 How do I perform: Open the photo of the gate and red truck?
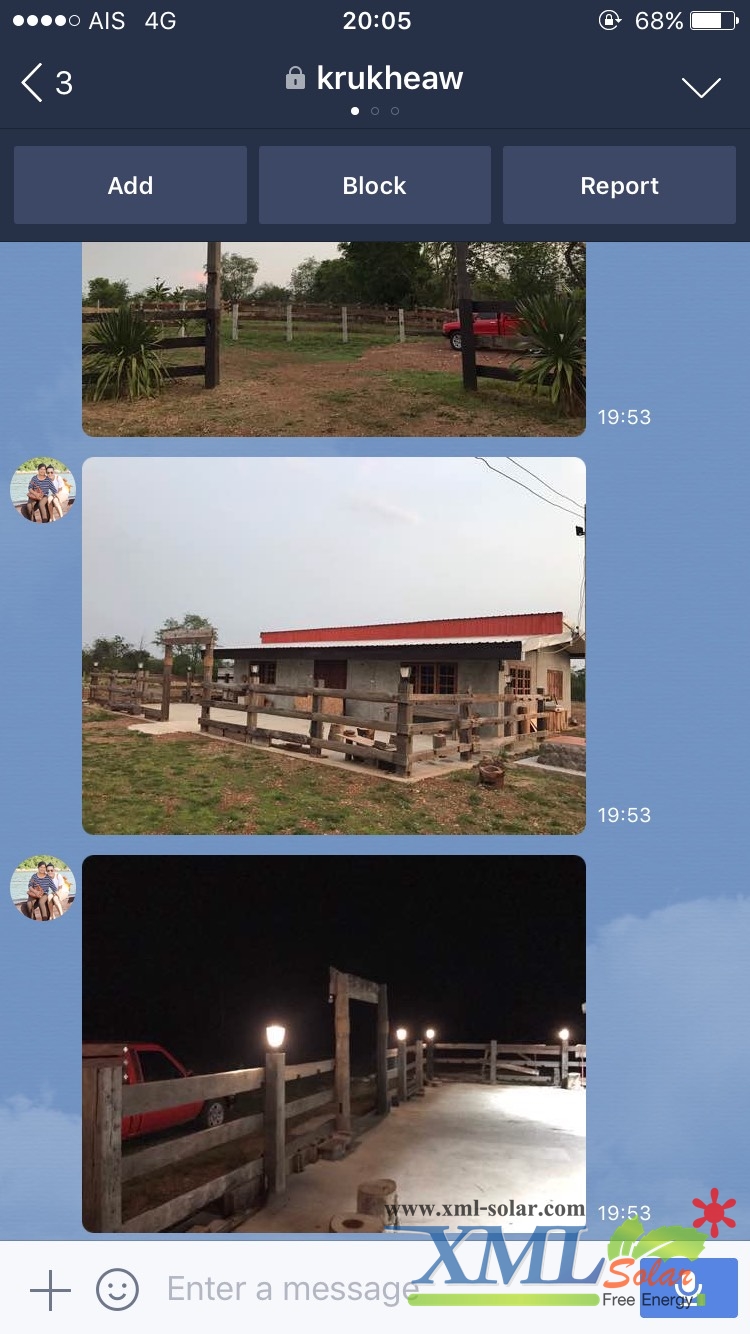click(x=333, y=339)
